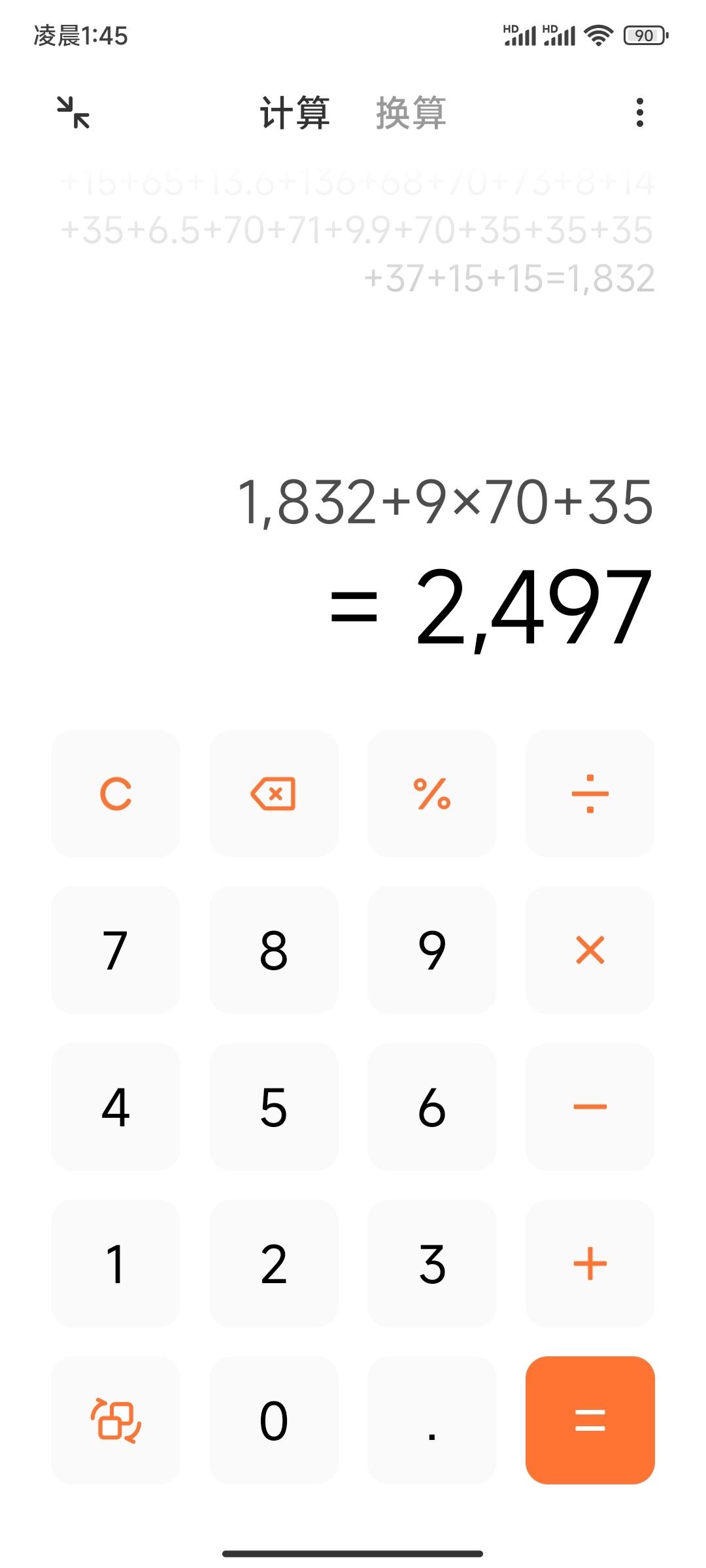Enter the digit 3
Viewport: 706px width, 1568px height.
coord(432,1264)
